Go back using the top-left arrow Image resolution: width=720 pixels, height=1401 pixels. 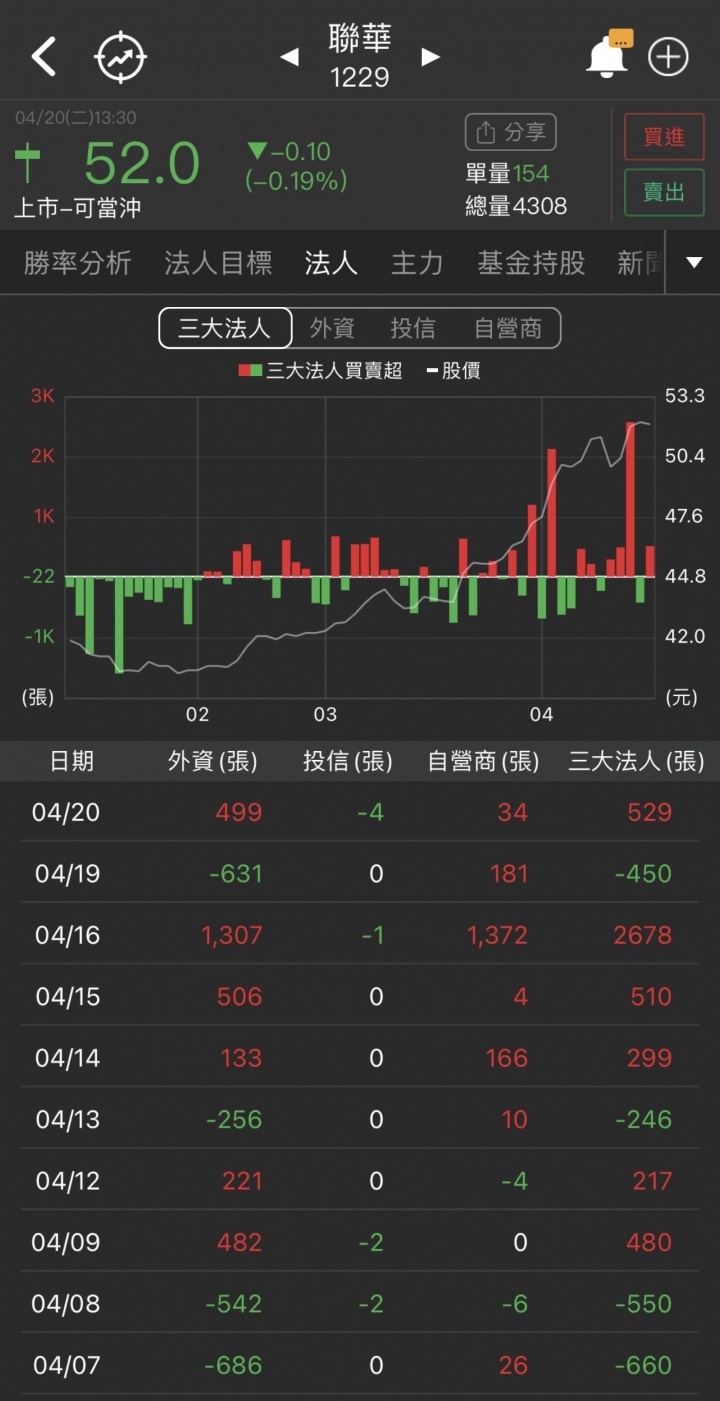44,58
